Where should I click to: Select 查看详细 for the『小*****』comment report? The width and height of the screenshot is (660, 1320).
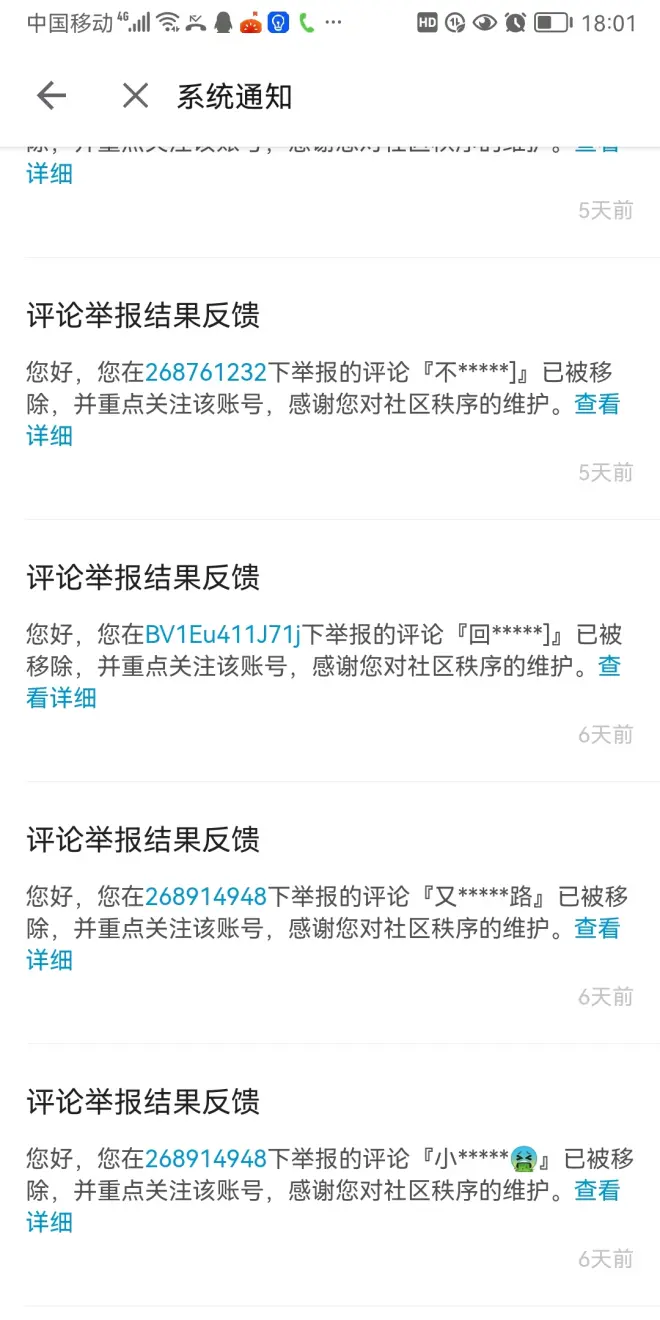click(x=597, y=1191)
